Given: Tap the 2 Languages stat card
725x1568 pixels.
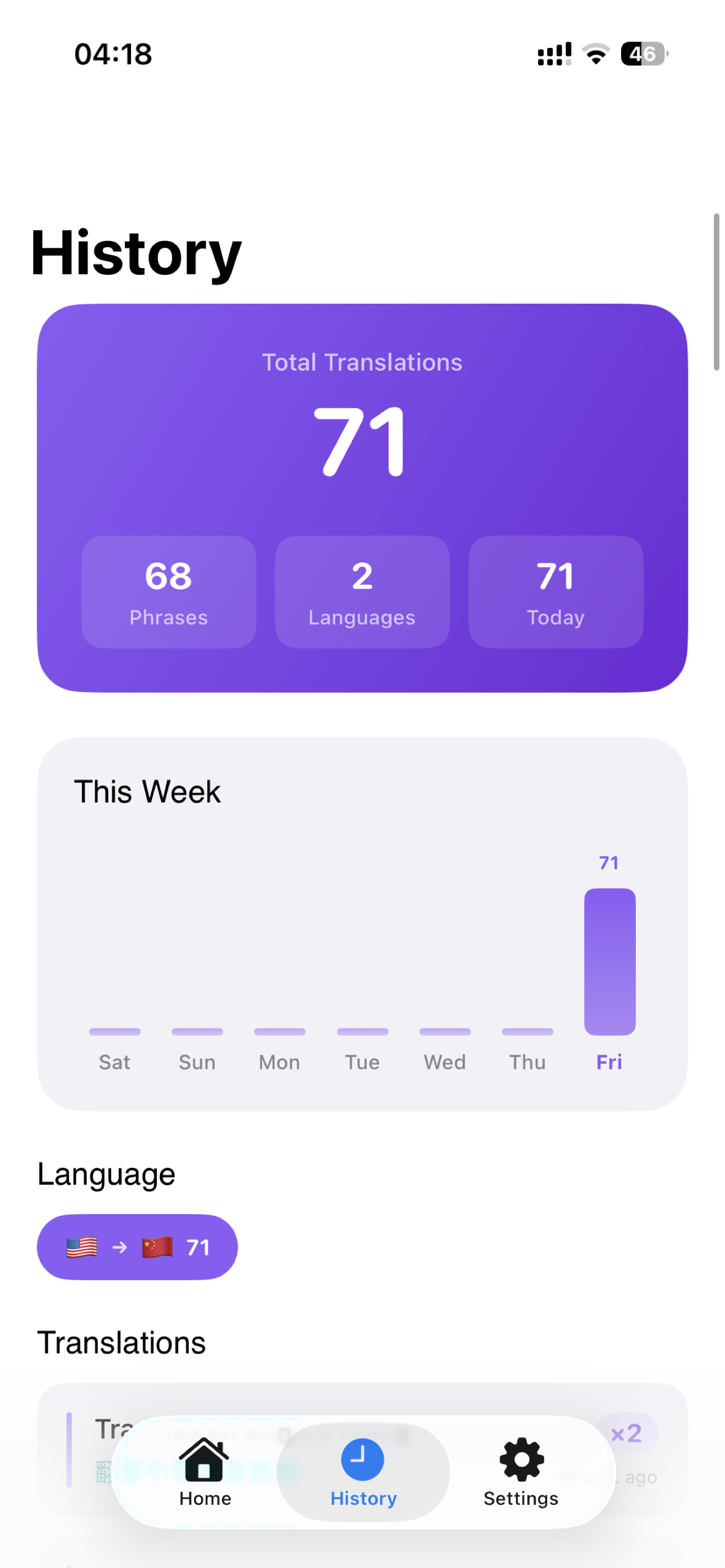Looking at the screenshot, I should point(362,592).
